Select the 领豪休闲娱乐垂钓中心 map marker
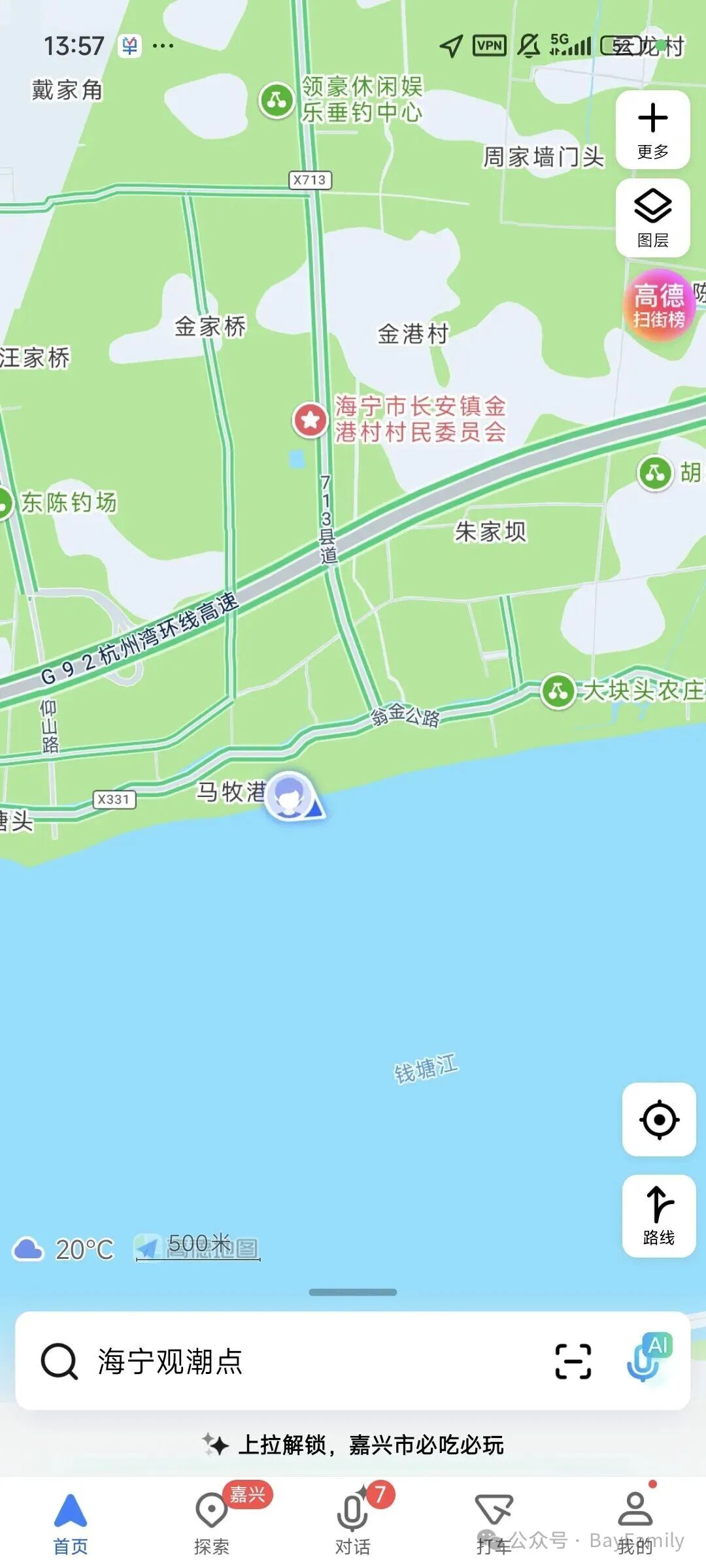Viewport: 706px width, 1568px height. [277, 101]
